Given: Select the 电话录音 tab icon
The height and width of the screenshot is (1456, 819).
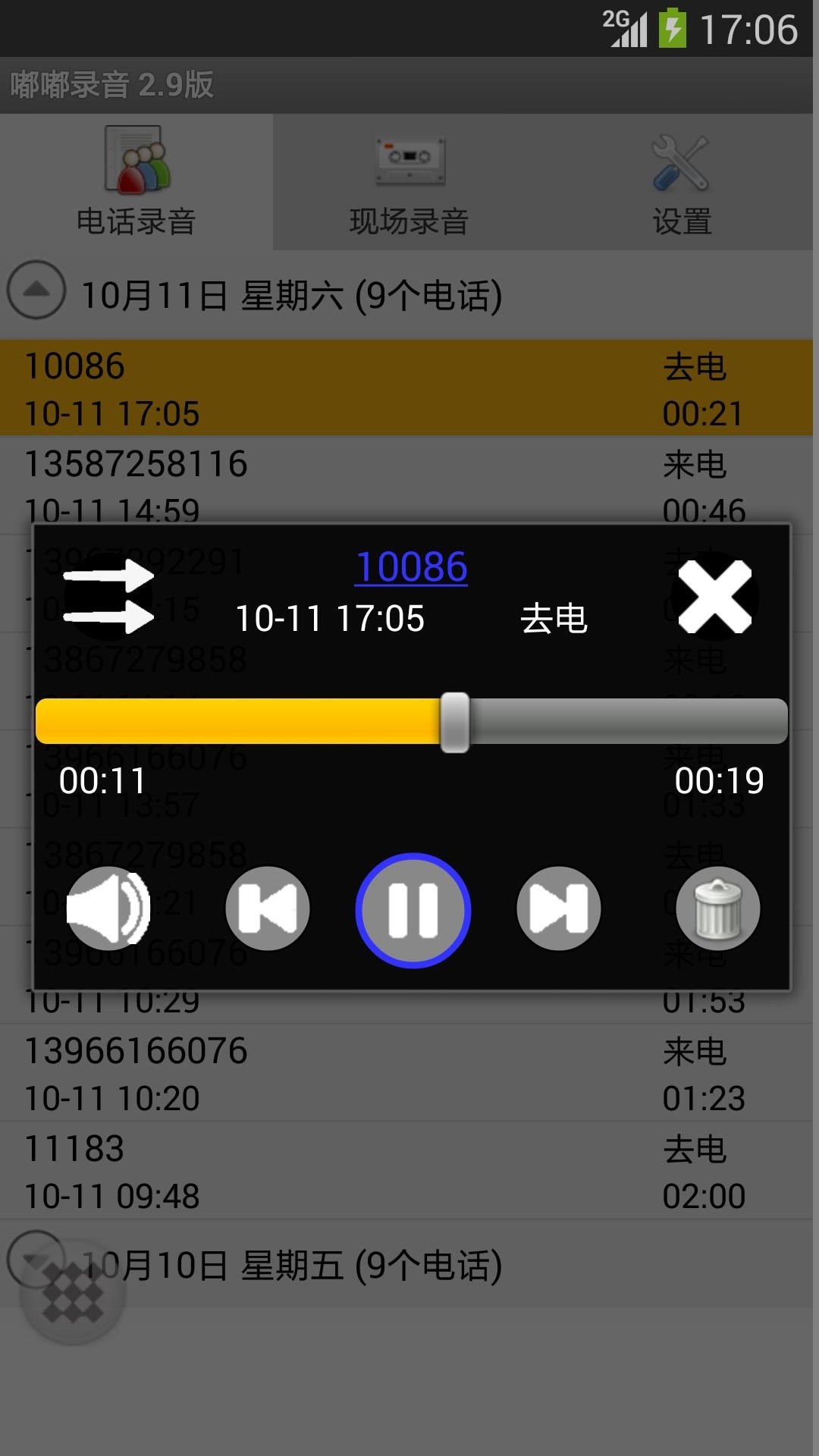Looking at the screenshot, I should click(138, 161).
